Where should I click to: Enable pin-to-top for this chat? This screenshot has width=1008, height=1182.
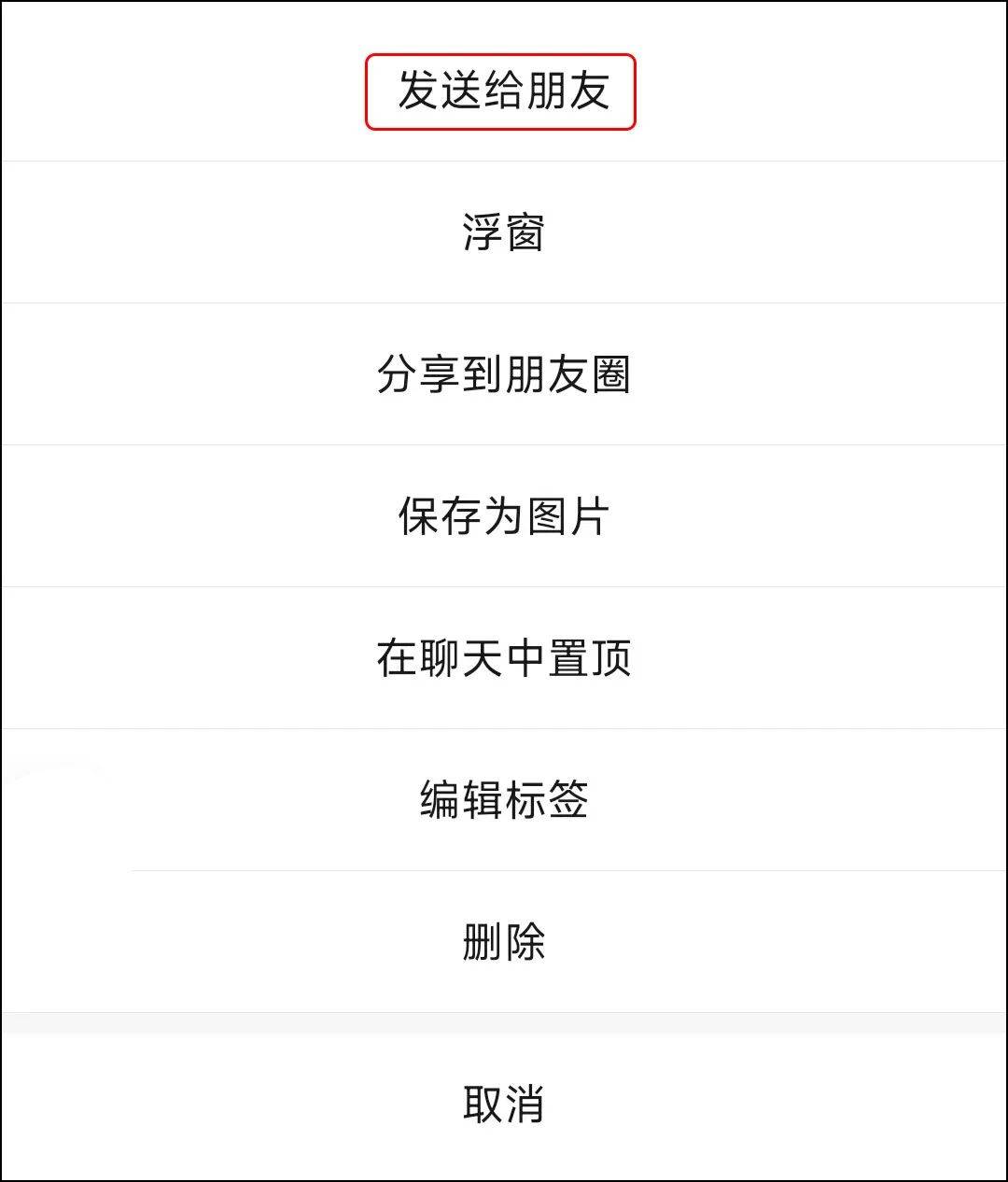pyautogui.click(x=504, y=656)
